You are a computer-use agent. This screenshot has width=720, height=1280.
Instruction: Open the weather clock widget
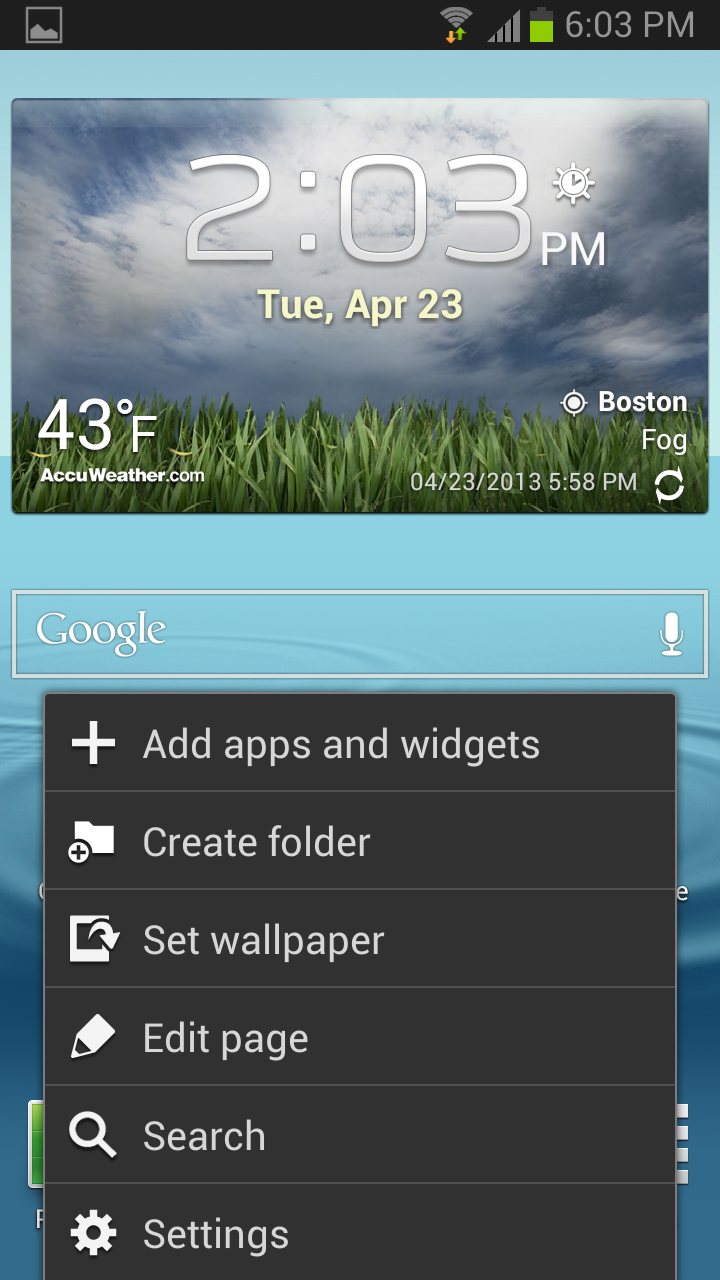coord(360,250)
